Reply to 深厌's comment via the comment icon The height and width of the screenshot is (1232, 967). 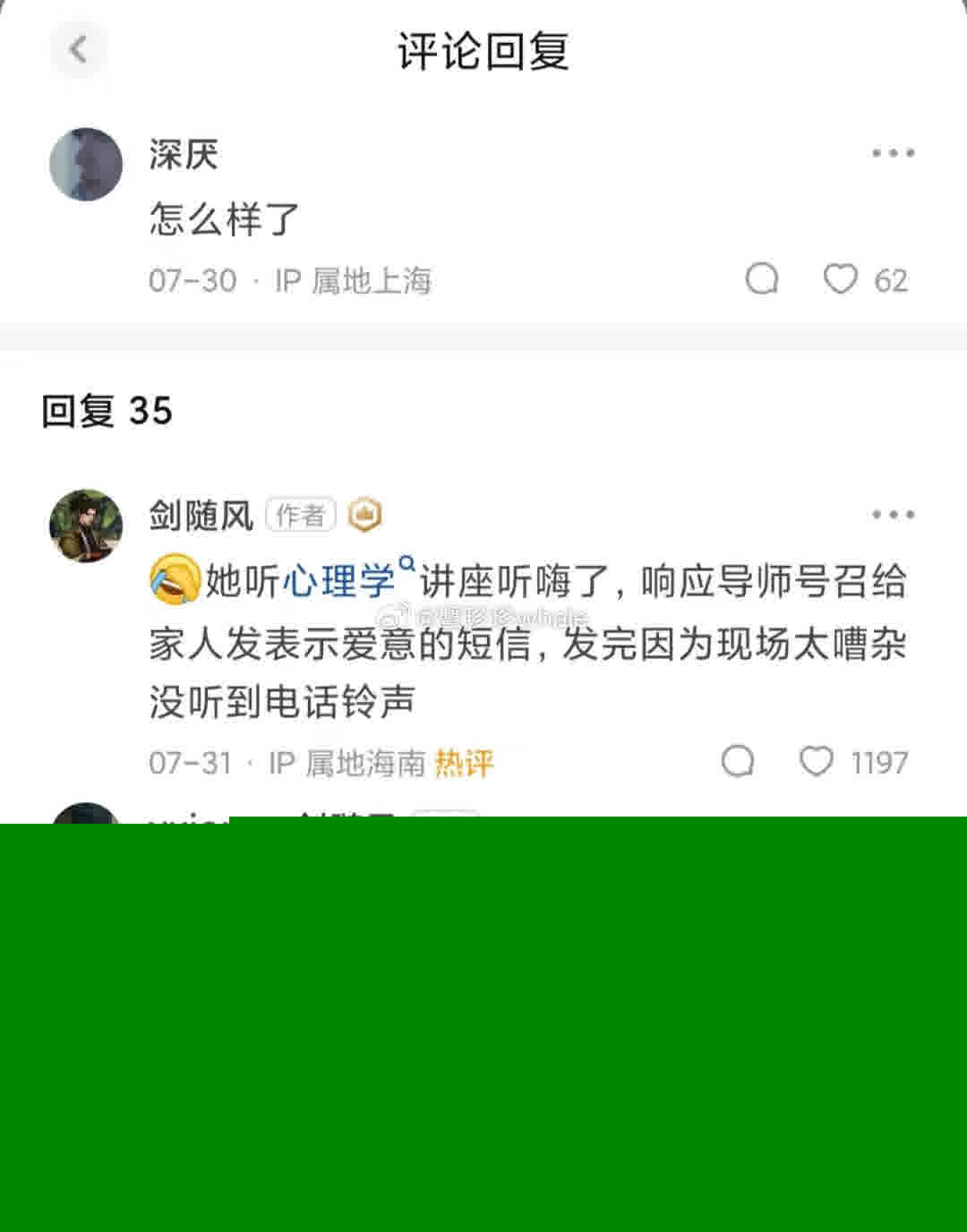point(762,279)
